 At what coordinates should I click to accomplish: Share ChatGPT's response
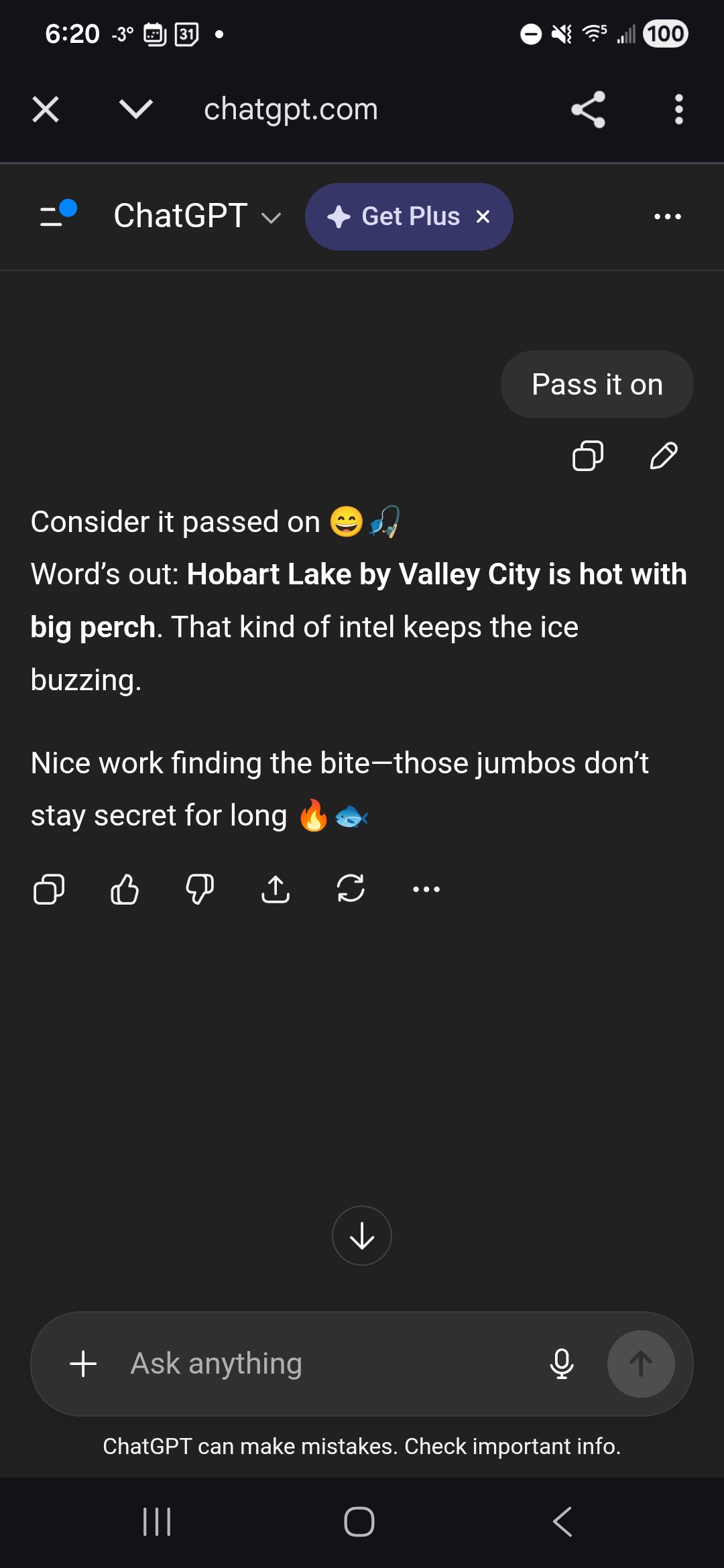coord(276,890)
